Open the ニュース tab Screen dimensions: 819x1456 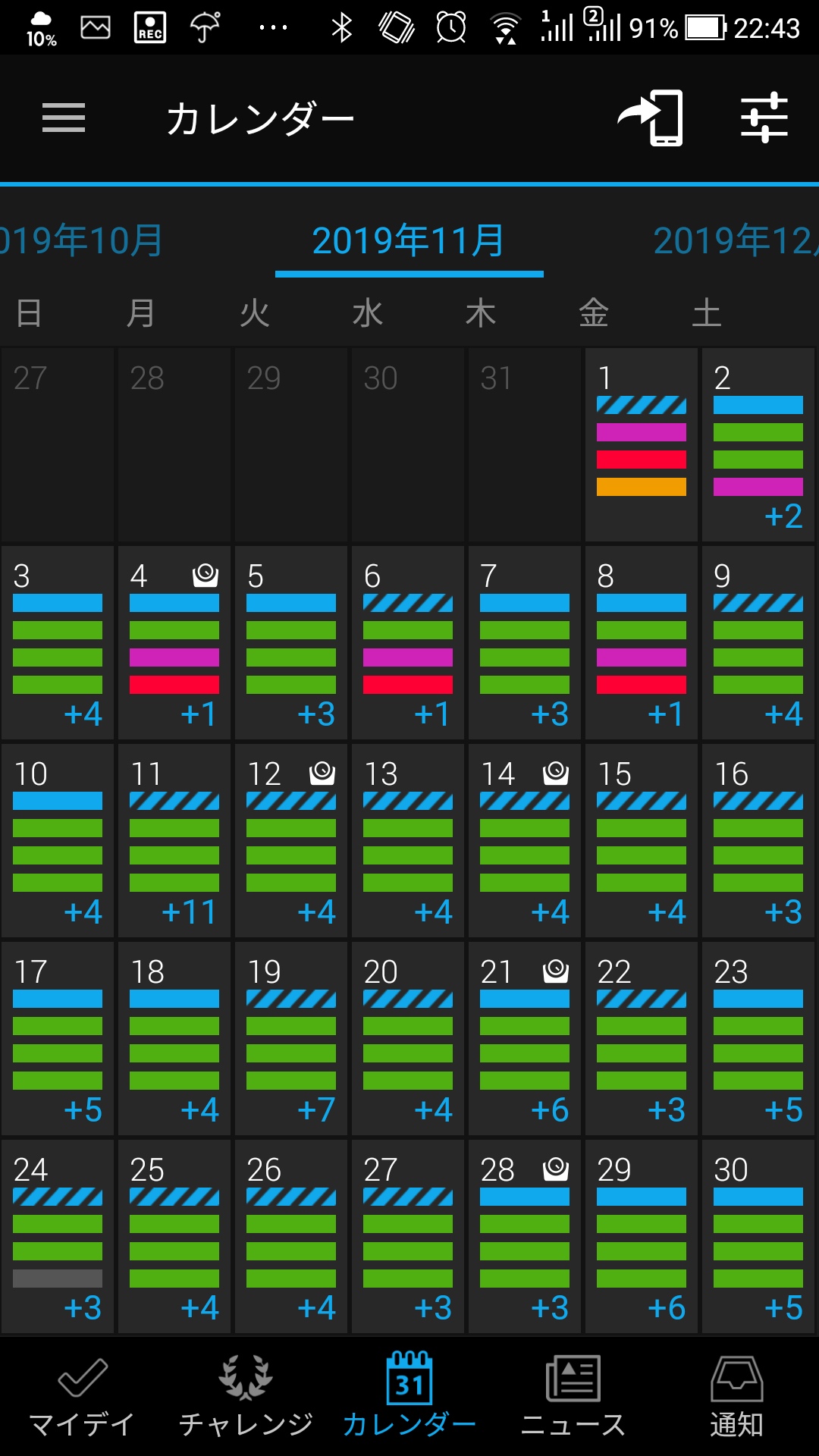click(x=573, y=1397)
